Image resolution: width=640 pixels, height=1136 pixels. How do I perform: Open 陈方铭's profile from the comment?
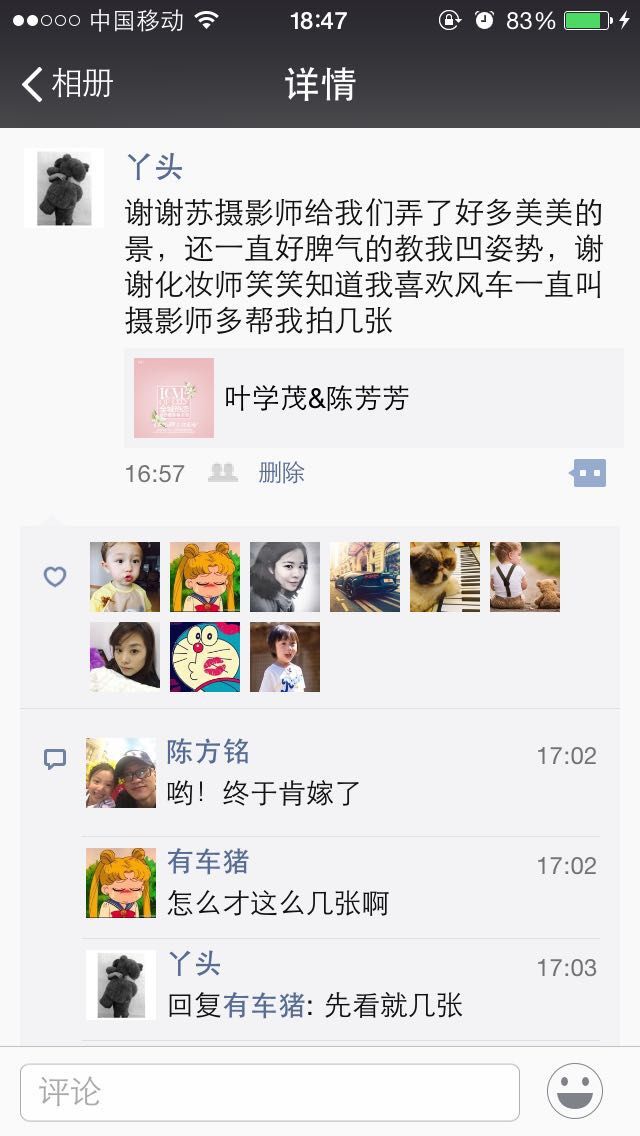tap(208, 752)
